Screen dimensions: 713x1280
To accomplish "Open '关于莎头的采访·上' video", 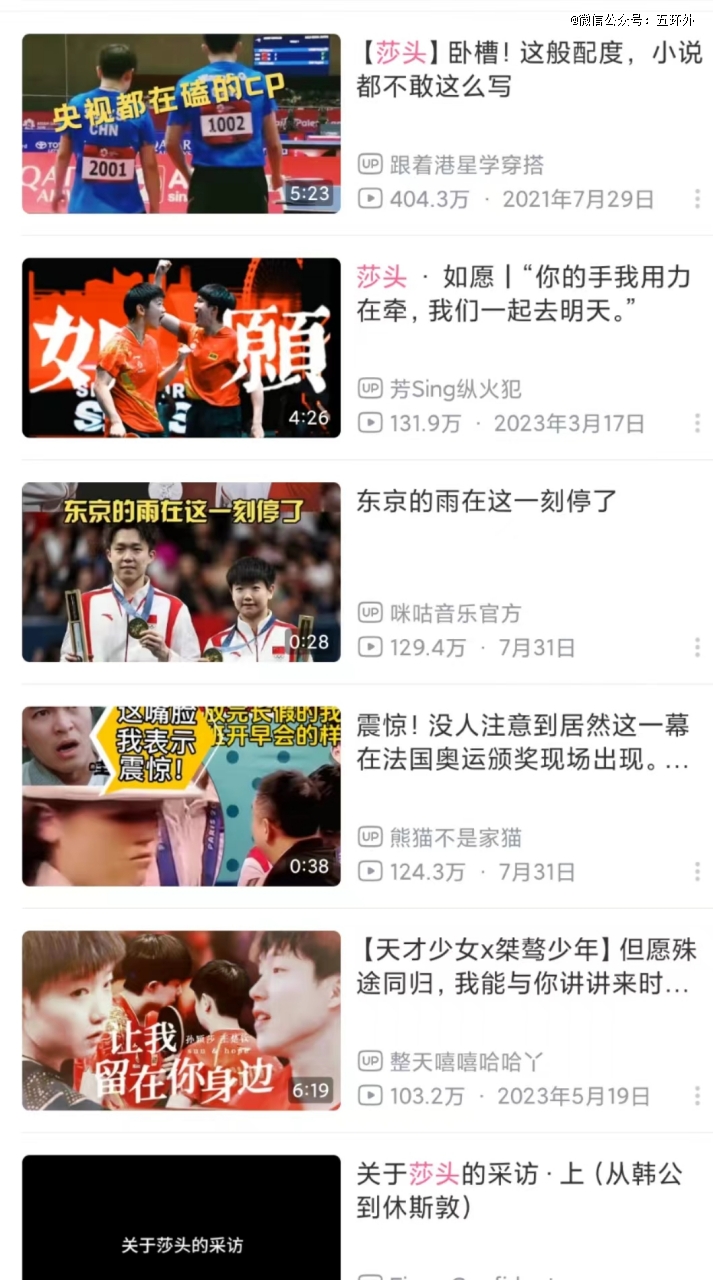I will (x=181, y=1220).
